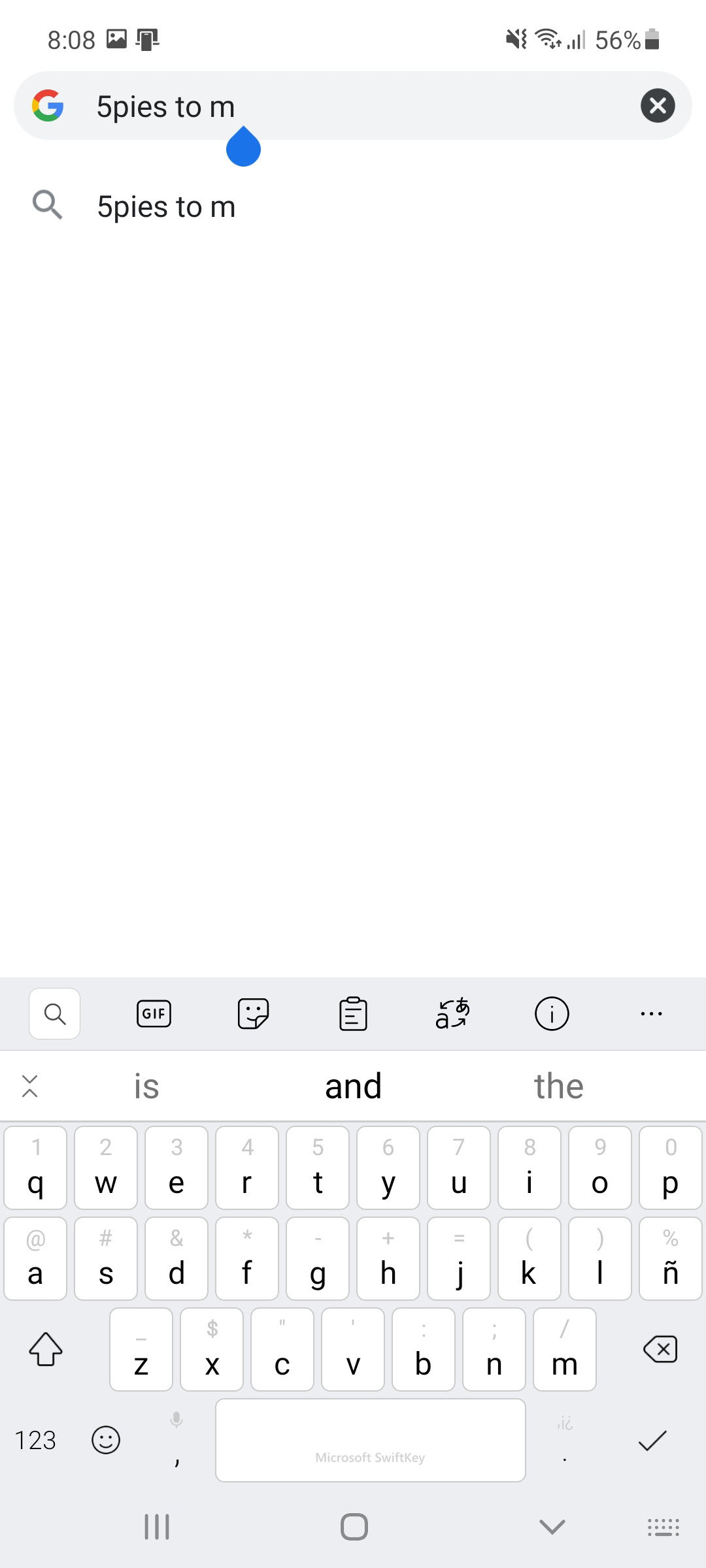Choose the 'is' word prediction
This screenshot has height=1568, width=706.
pos(146,1086)
